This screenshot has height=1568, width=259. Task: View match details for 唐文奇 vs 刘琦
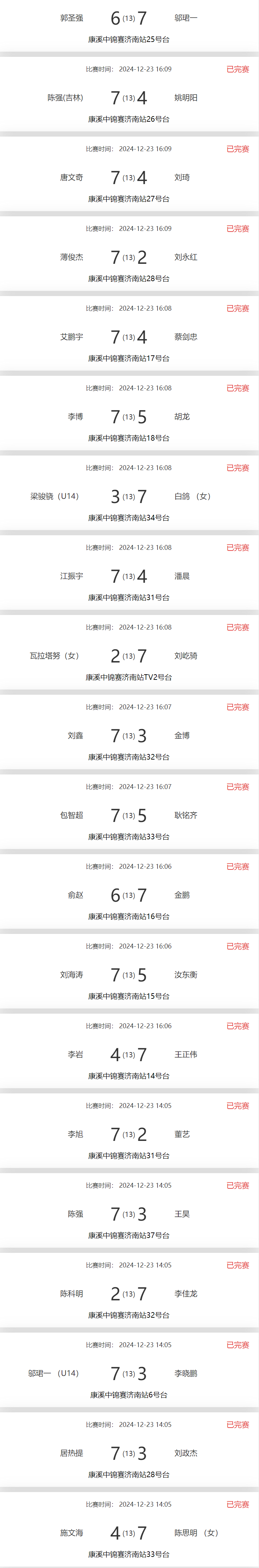pos(129,178)
